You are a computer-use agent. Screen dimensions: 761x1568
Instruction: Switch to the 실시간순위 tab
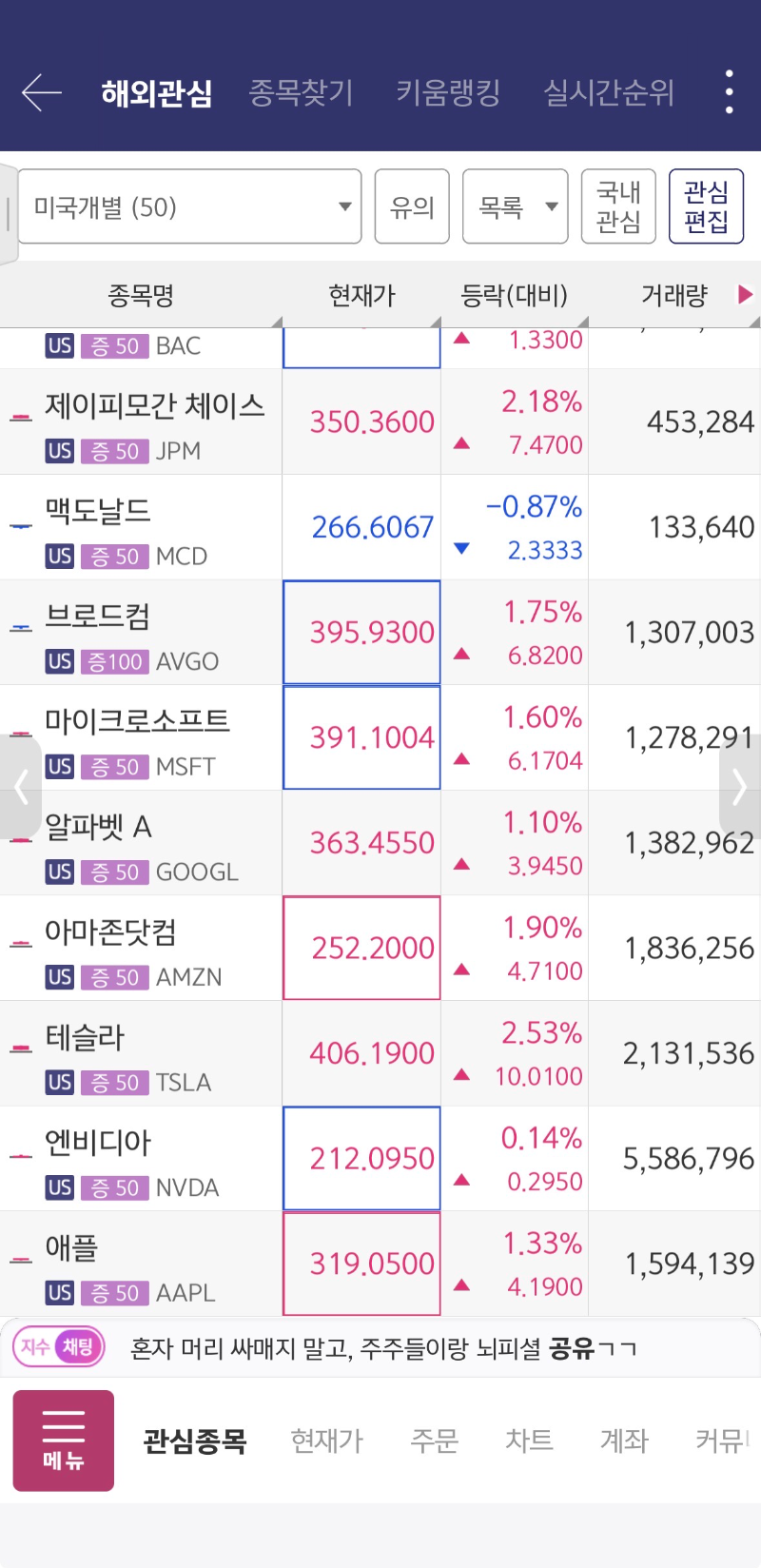click(609, 93)
